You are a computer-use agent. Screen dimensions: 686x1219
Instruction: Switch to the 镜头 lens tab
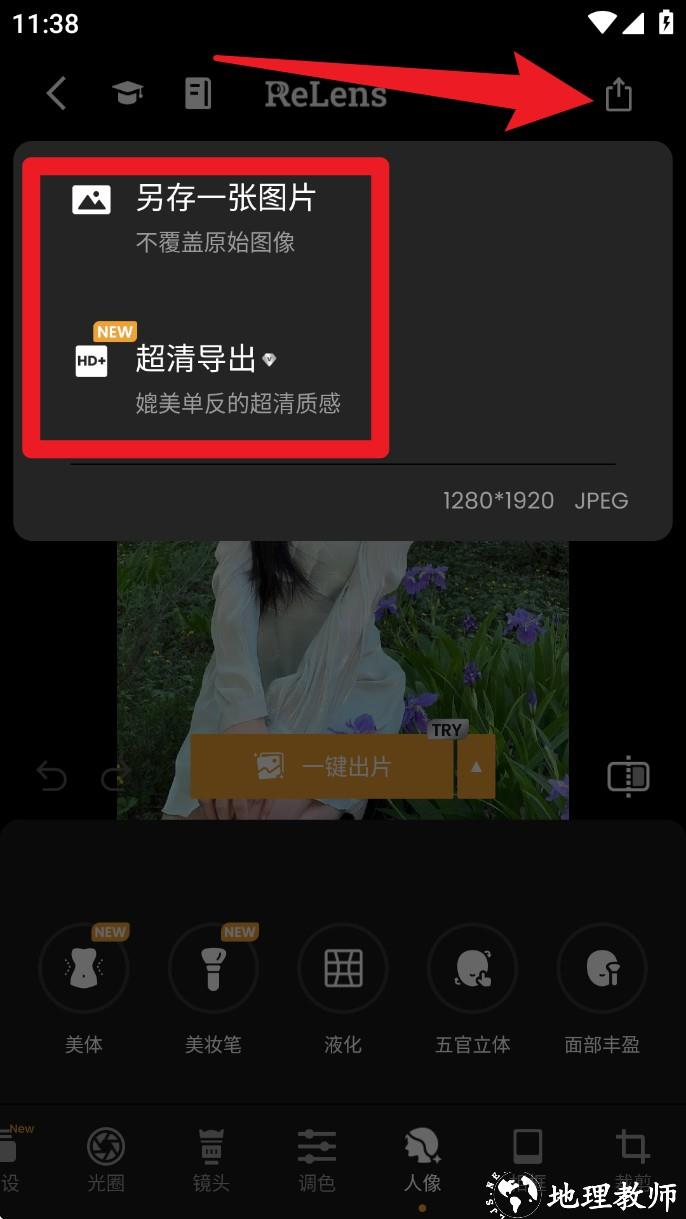pos(211,1160)
